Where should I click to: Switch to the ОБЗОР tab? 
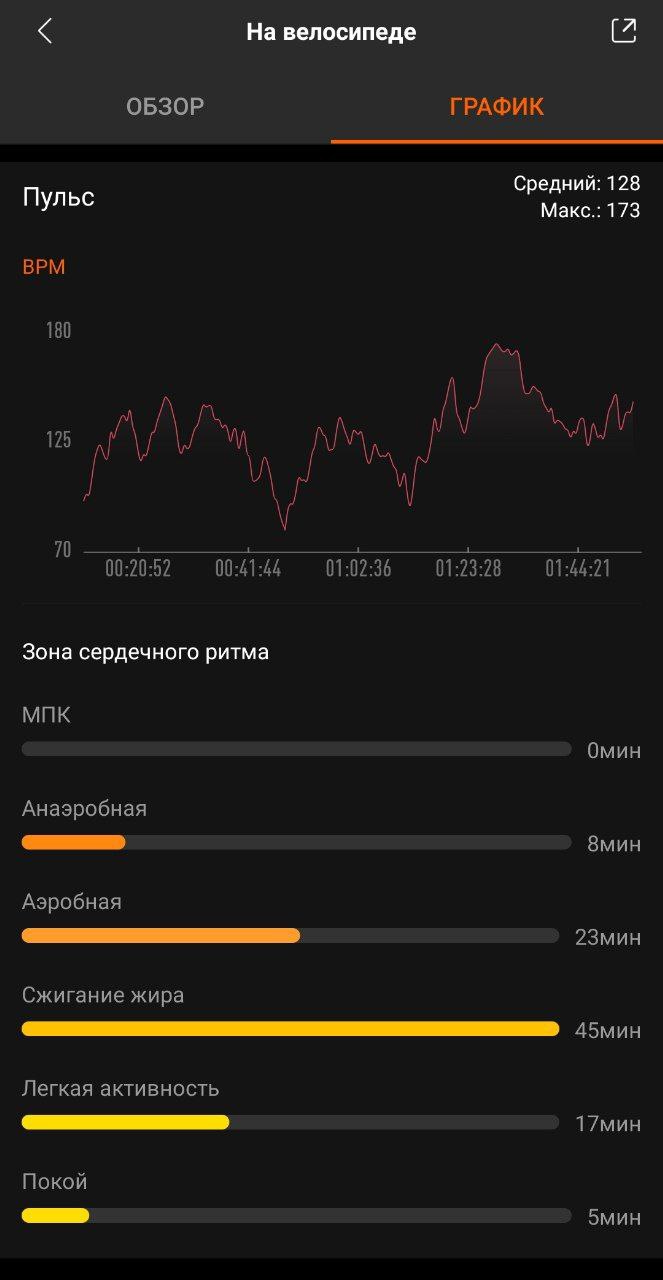pos(165,107)
